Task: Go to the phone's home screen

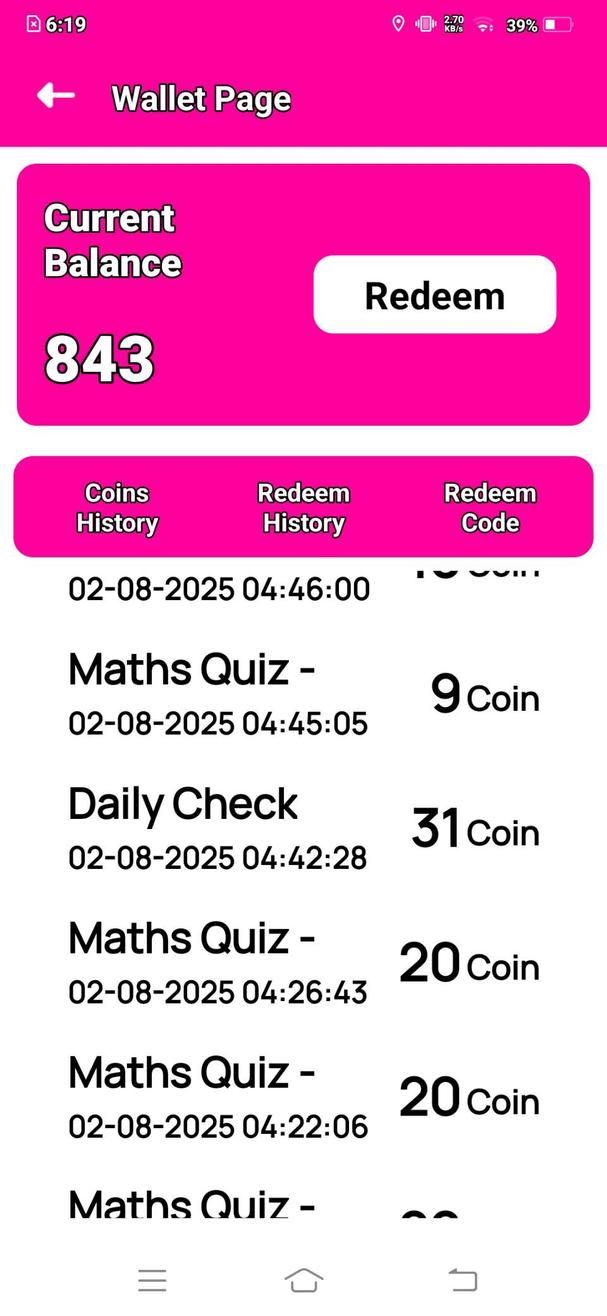Action: 304,1279
